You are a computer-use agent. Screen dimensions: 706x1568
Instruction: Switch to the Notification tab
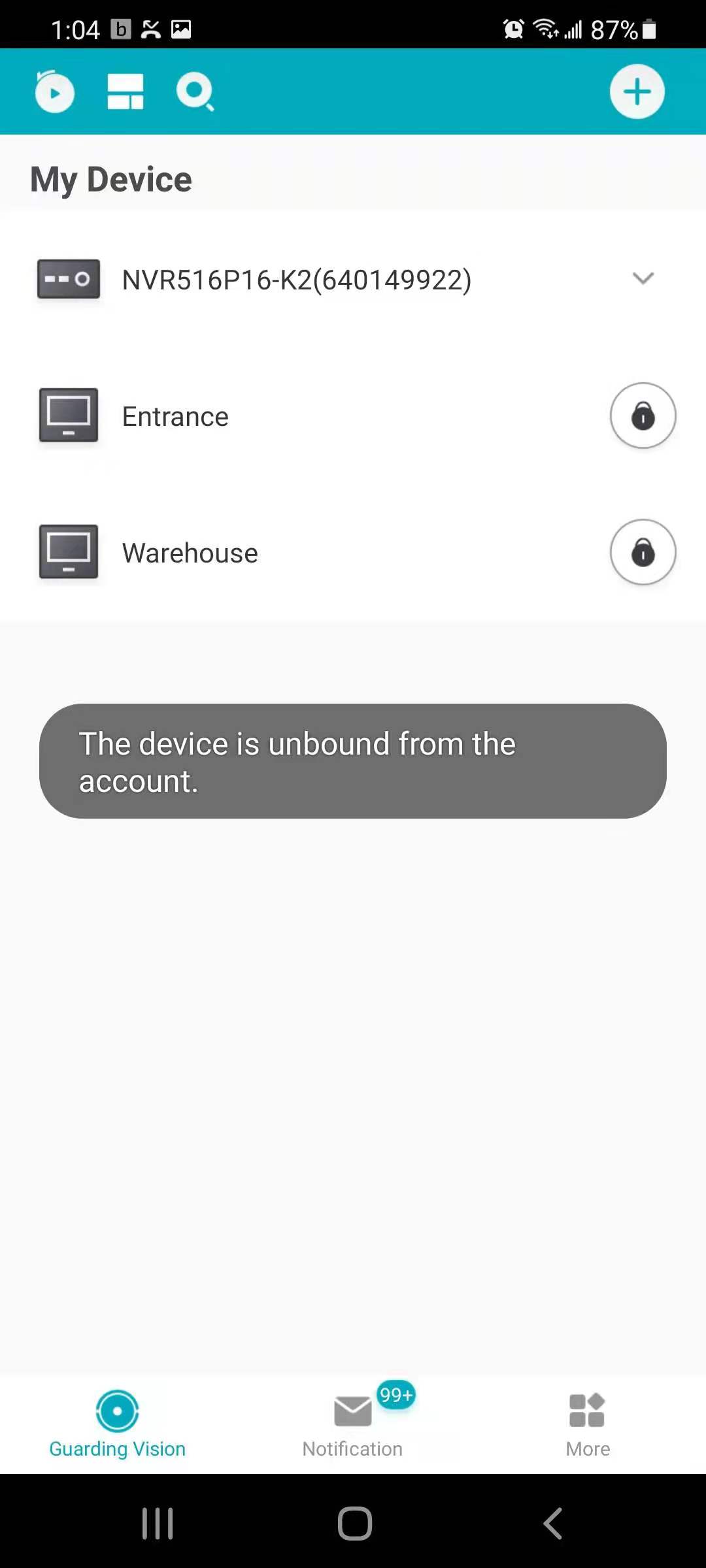[353, 1423]
